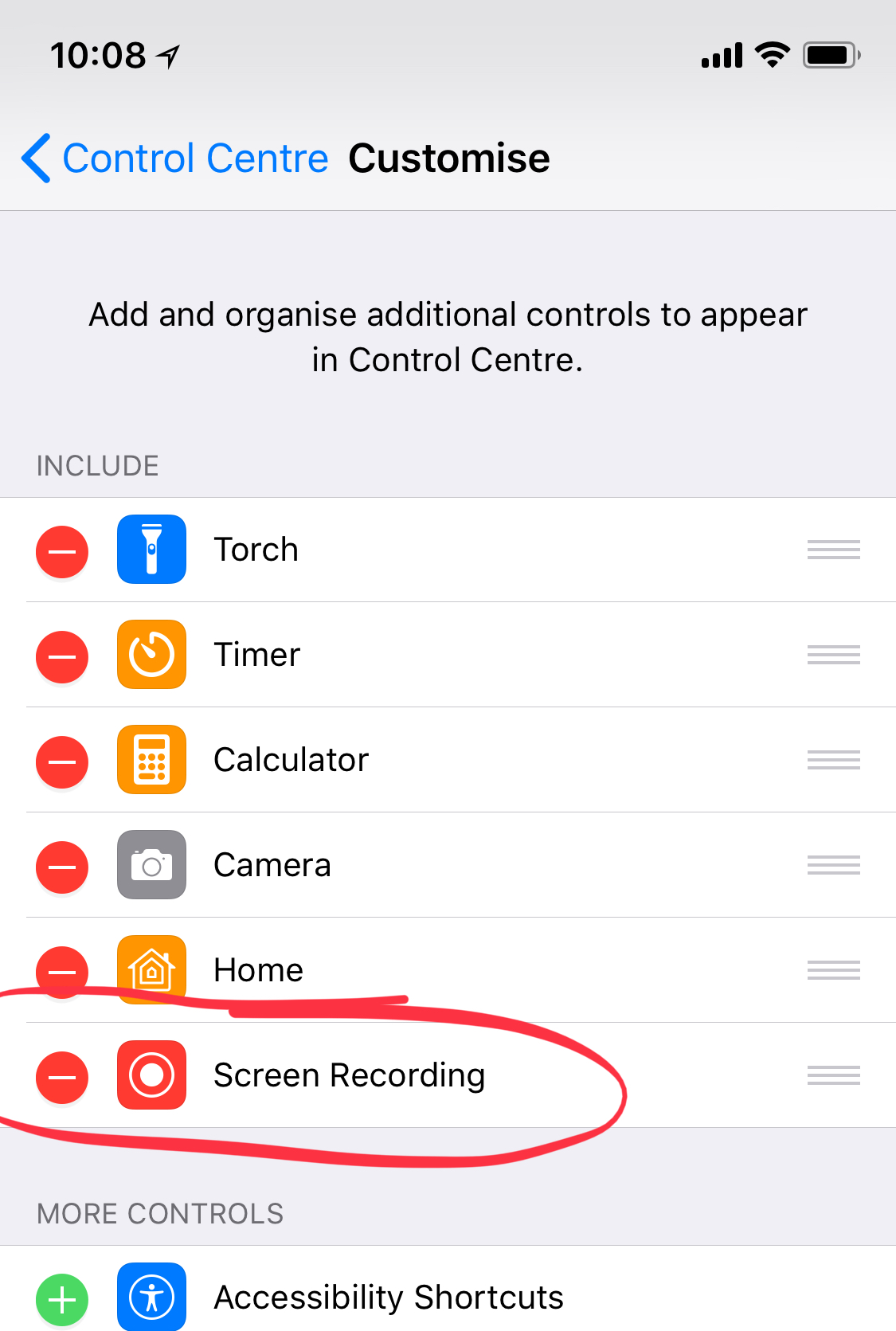This screenshot has width=896, height=1331.
Task: Tap the reorder handle for Home
Action: (x=833, y=970)
